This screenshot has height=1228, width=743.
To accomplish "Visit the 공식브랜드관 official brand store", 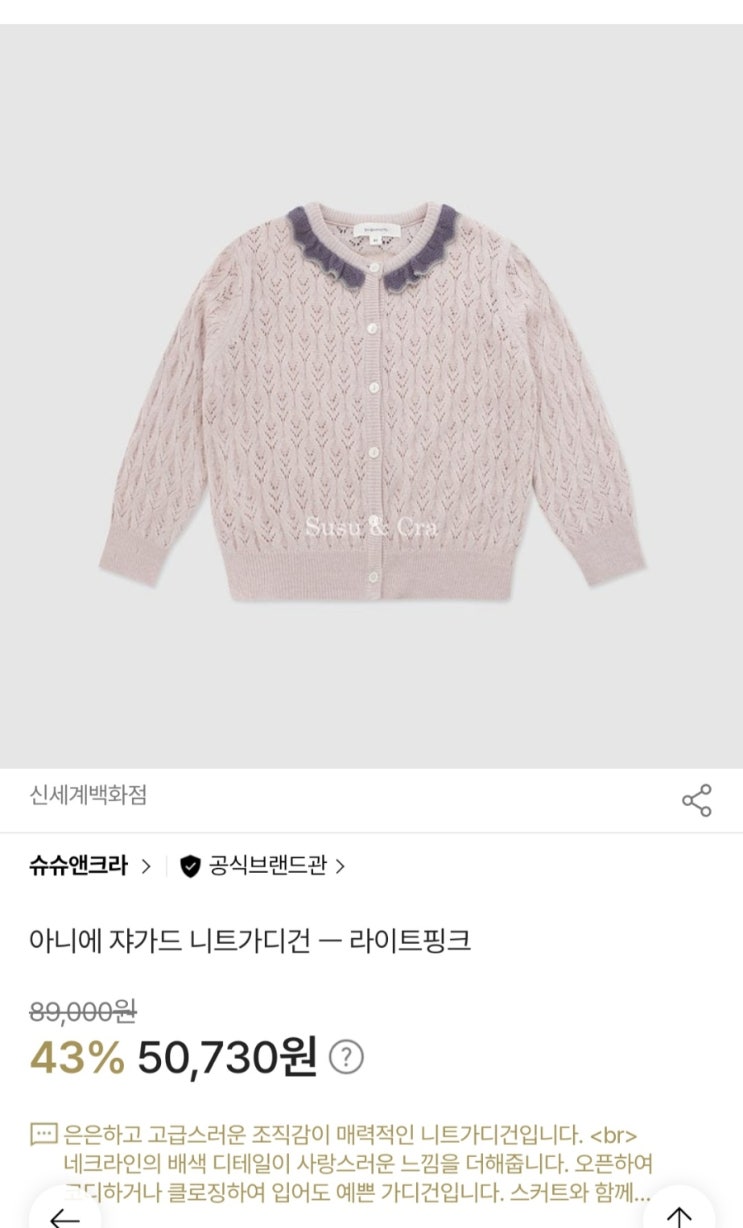I will pos(265,866).
